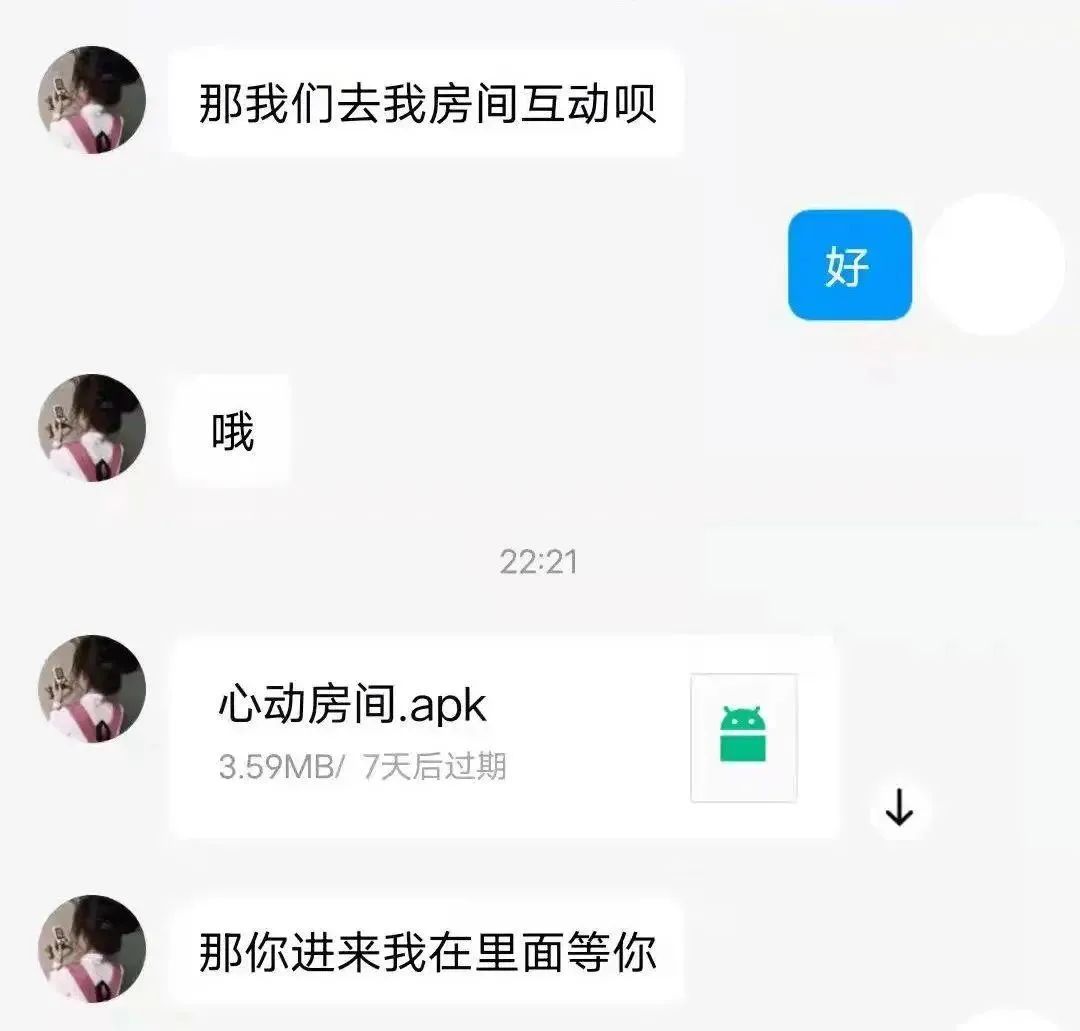
Task: Open sender's avatar beside 那我们去我房间互动呗
Action: click(92, 100)
